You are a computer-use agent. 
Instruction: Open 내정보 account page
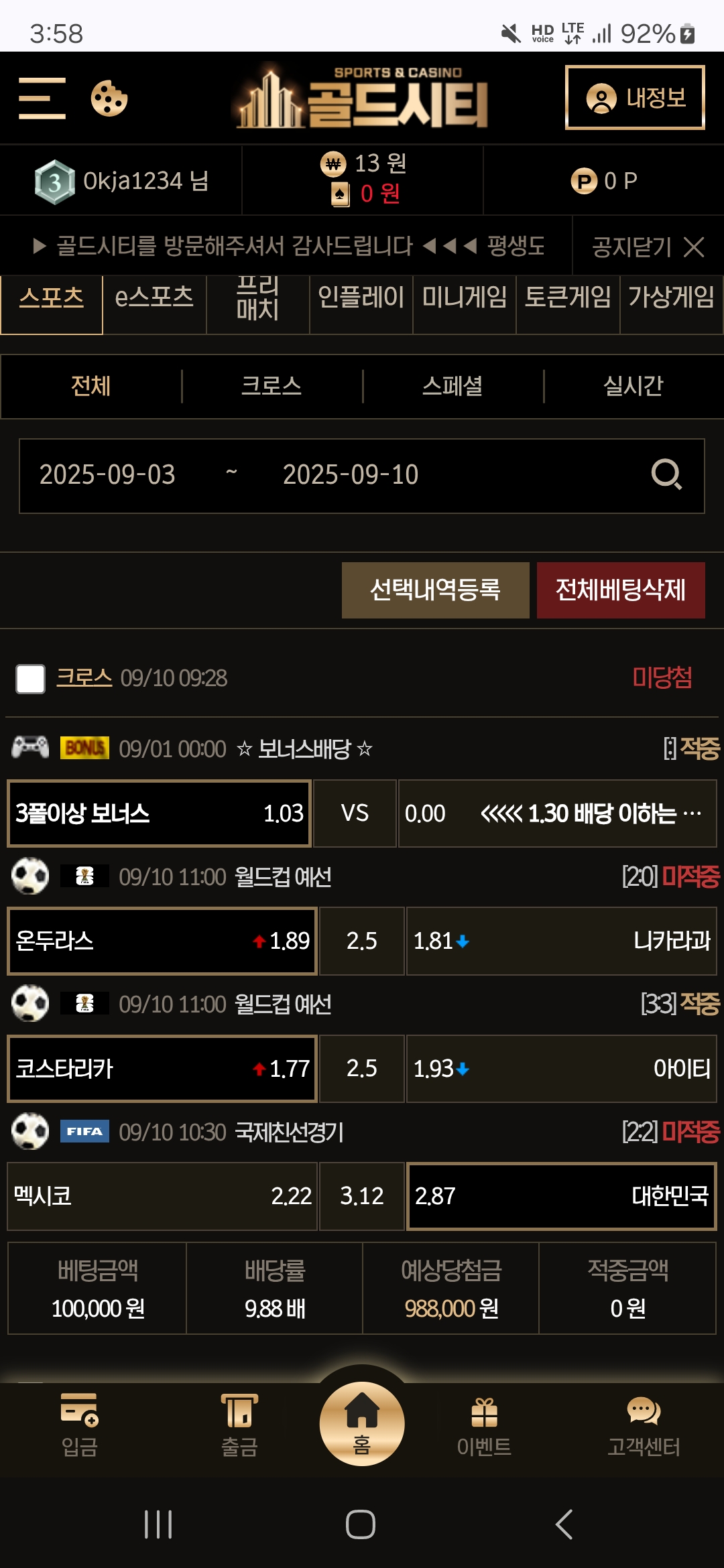point(635,98)
